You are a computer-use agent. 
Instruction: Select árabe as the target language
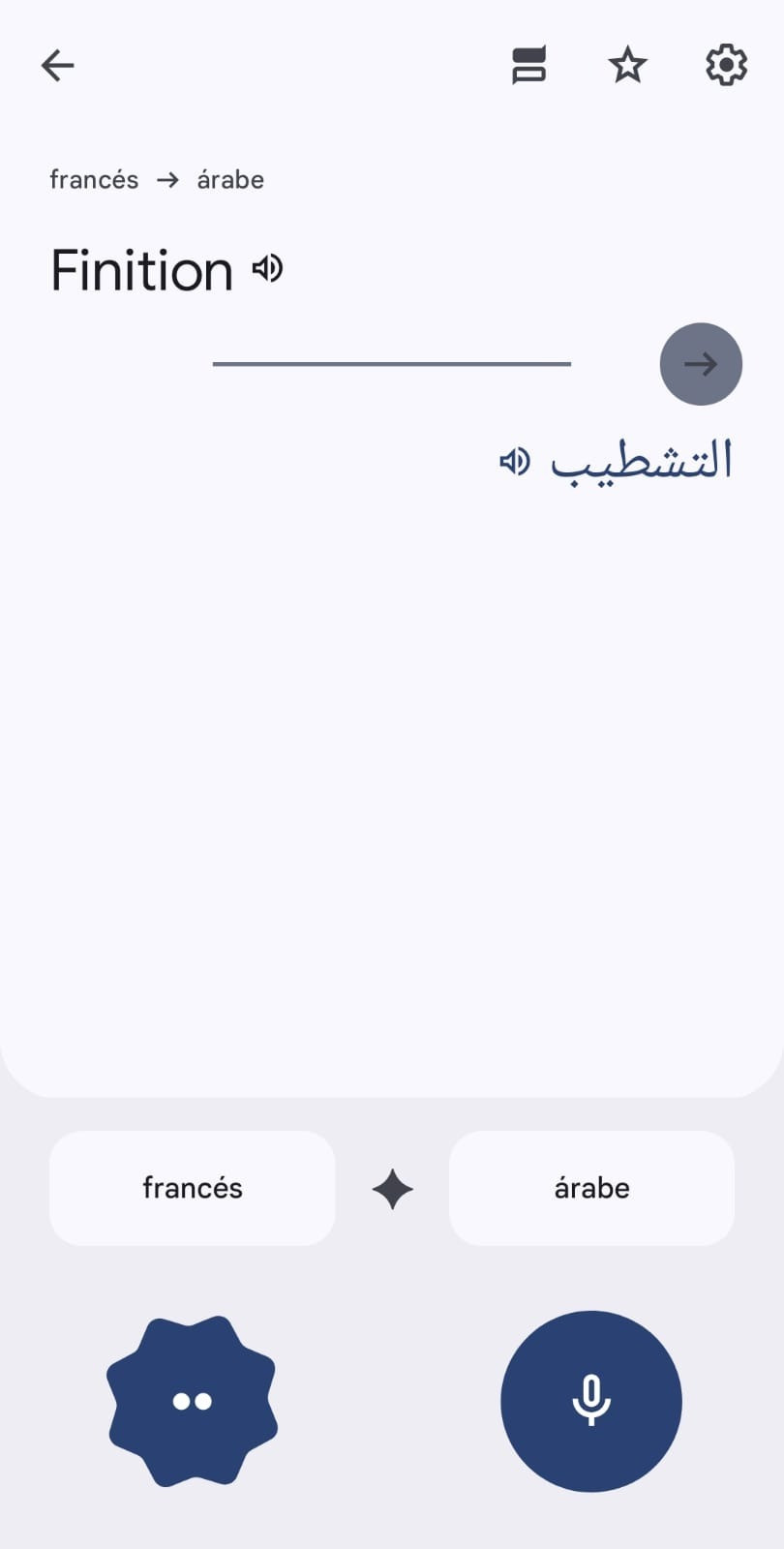coord(591,1188)
